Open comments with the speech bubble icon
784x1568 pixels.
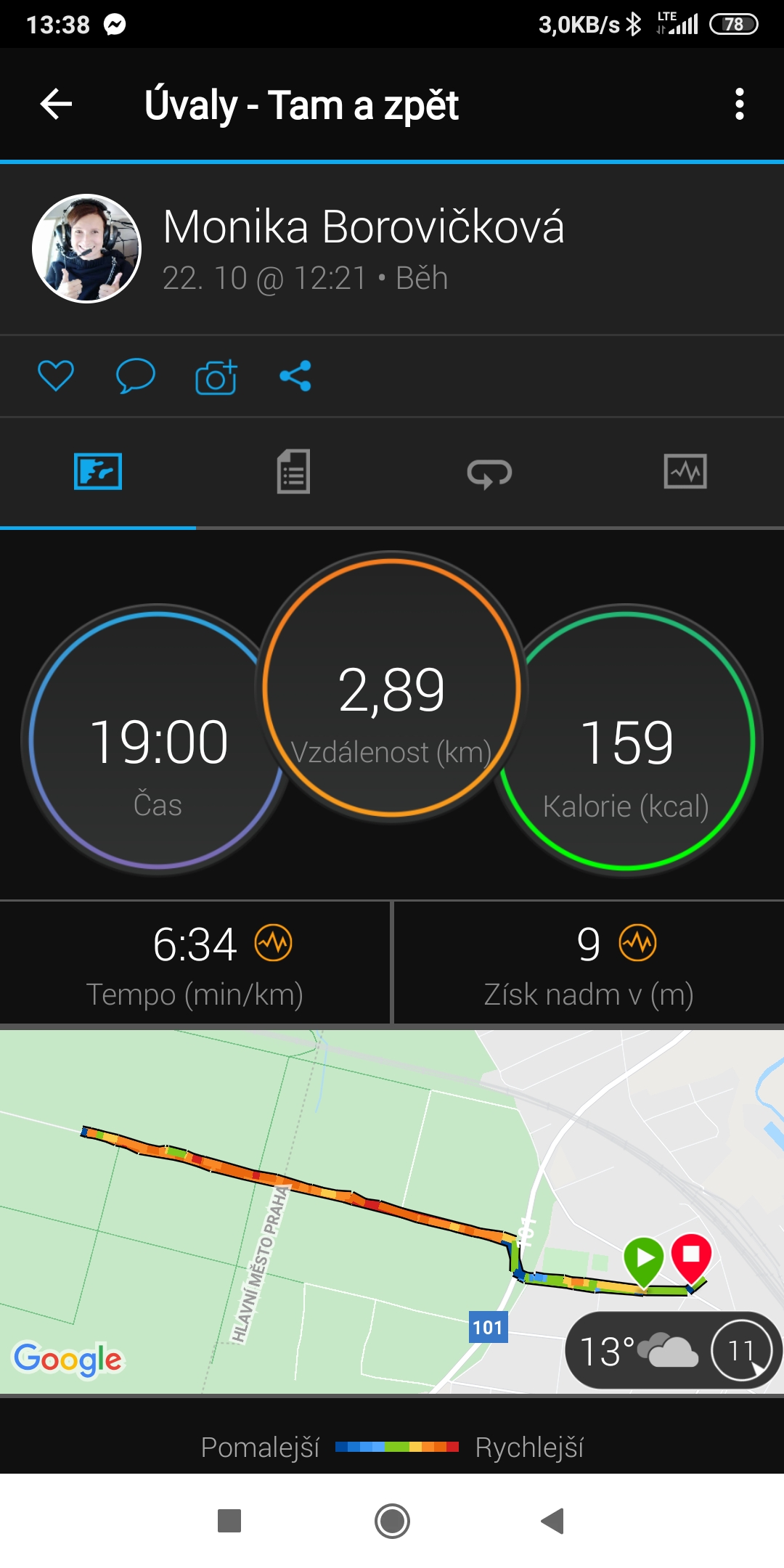click(x=136, y=376)
